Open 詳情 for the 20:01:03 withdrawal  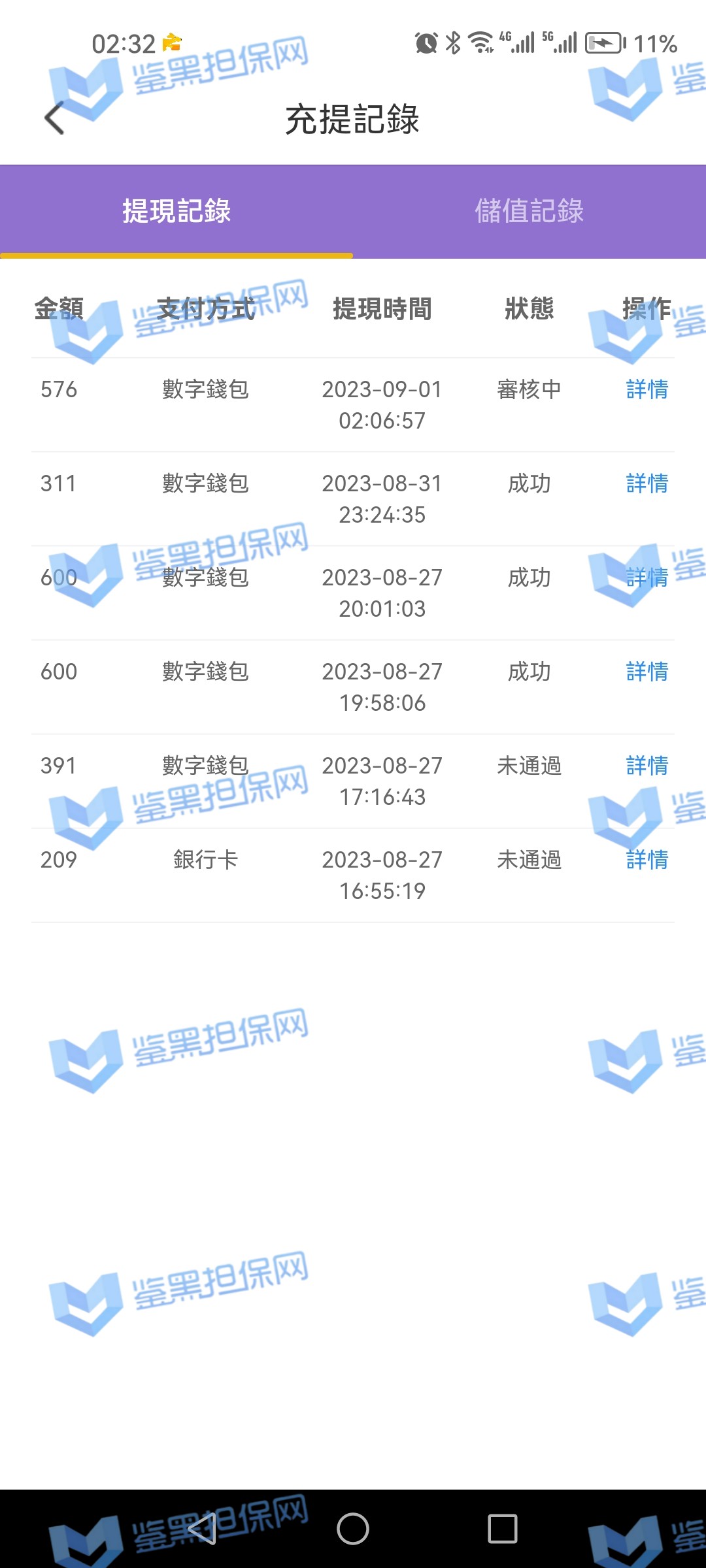(647, 578)
